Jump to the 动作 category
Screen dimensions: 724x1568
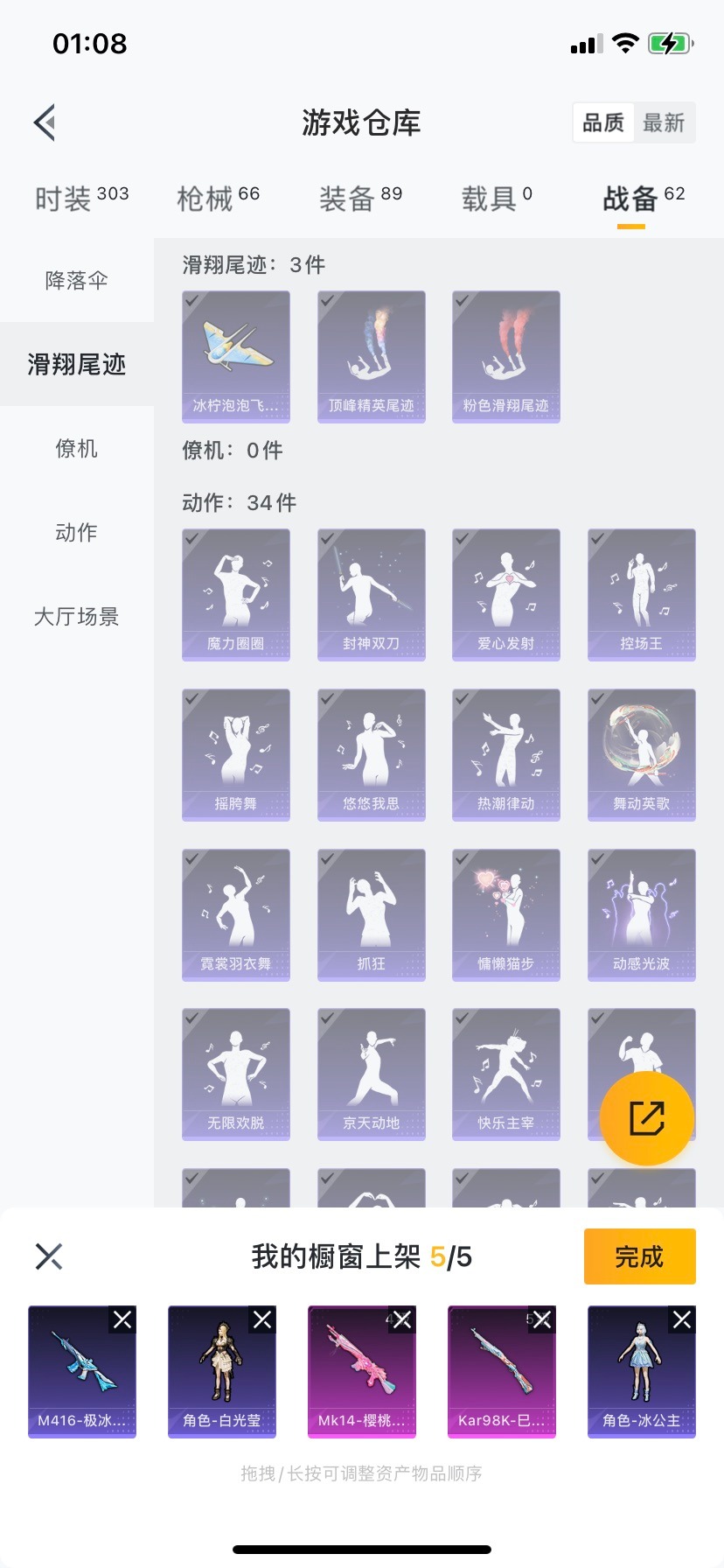[77, 532]
